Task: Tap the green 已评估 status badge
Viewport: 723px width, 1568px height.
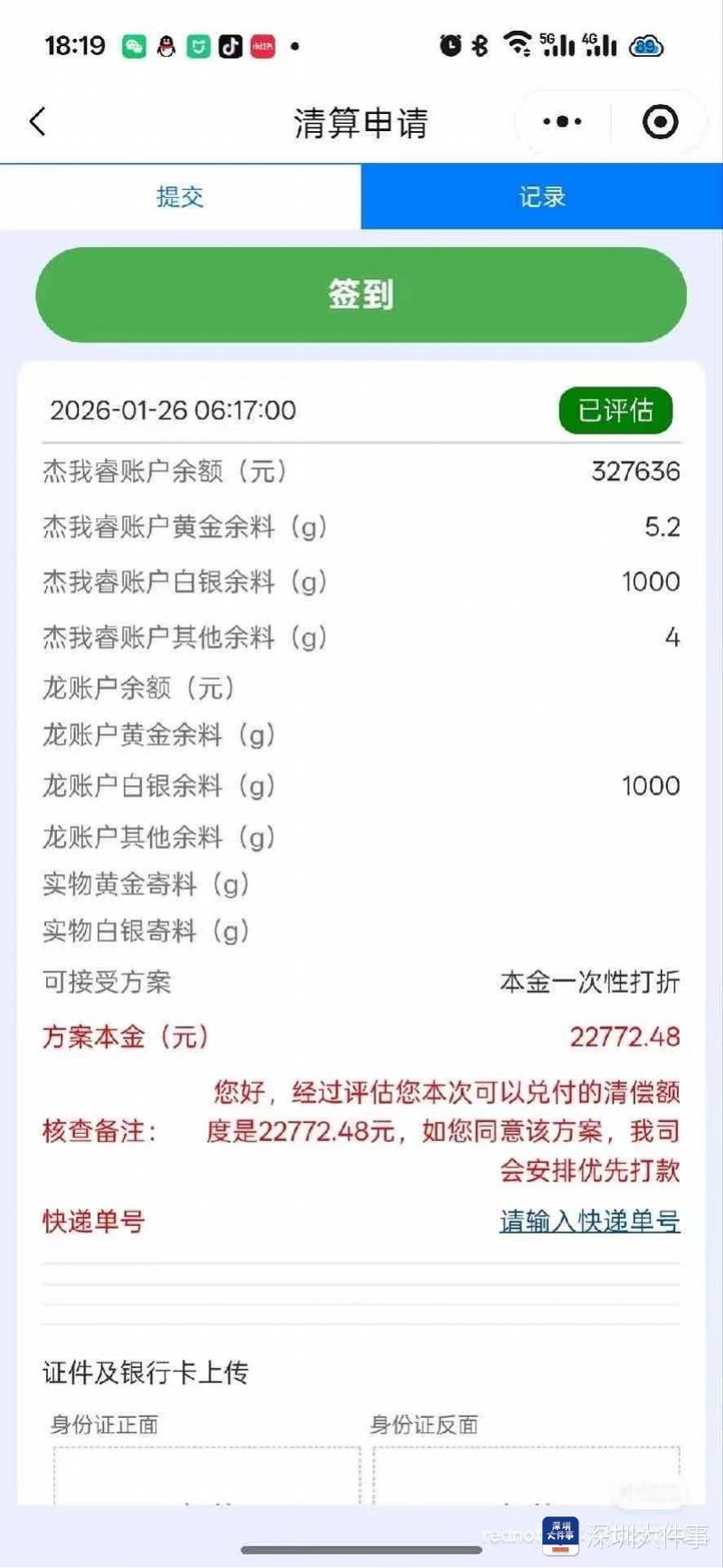Action: (x=615, y=411)
